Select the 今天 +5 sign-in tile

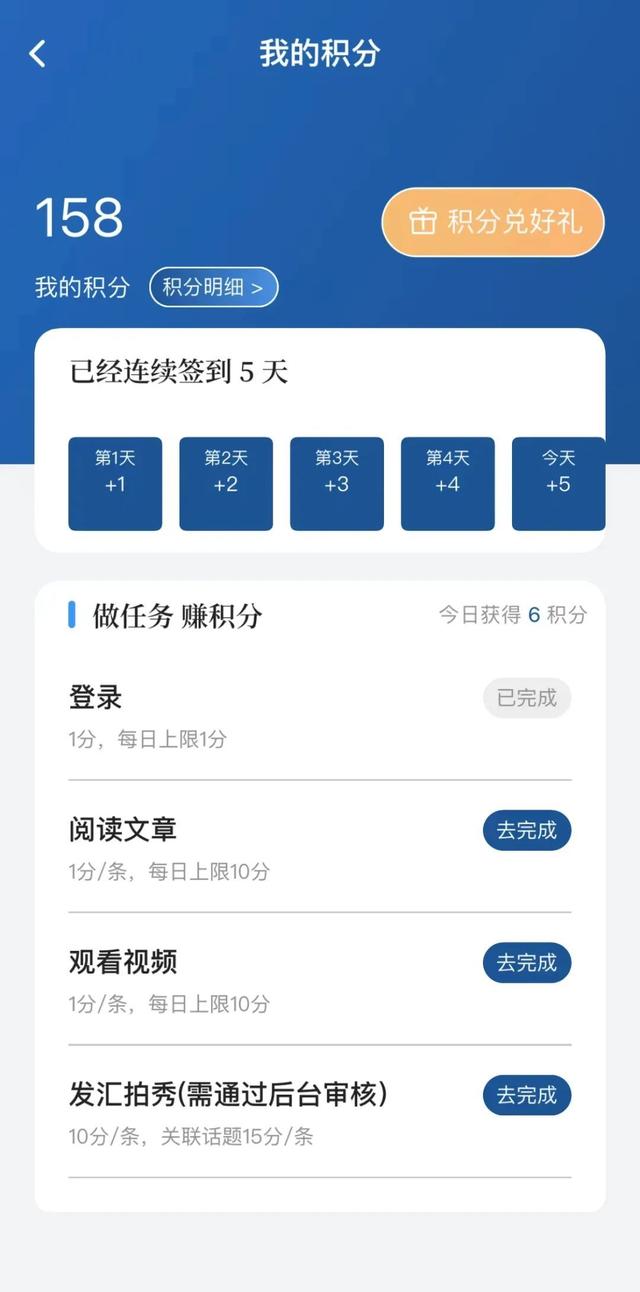[558, 484]
